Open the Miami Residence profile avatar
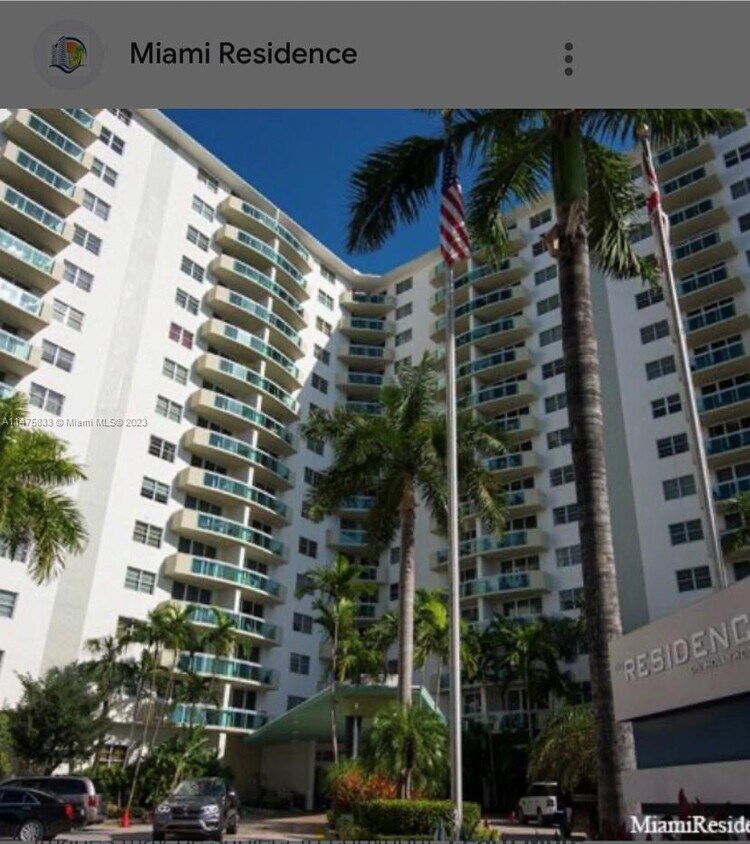Screen dimensions: 750x844 (68, 54)
